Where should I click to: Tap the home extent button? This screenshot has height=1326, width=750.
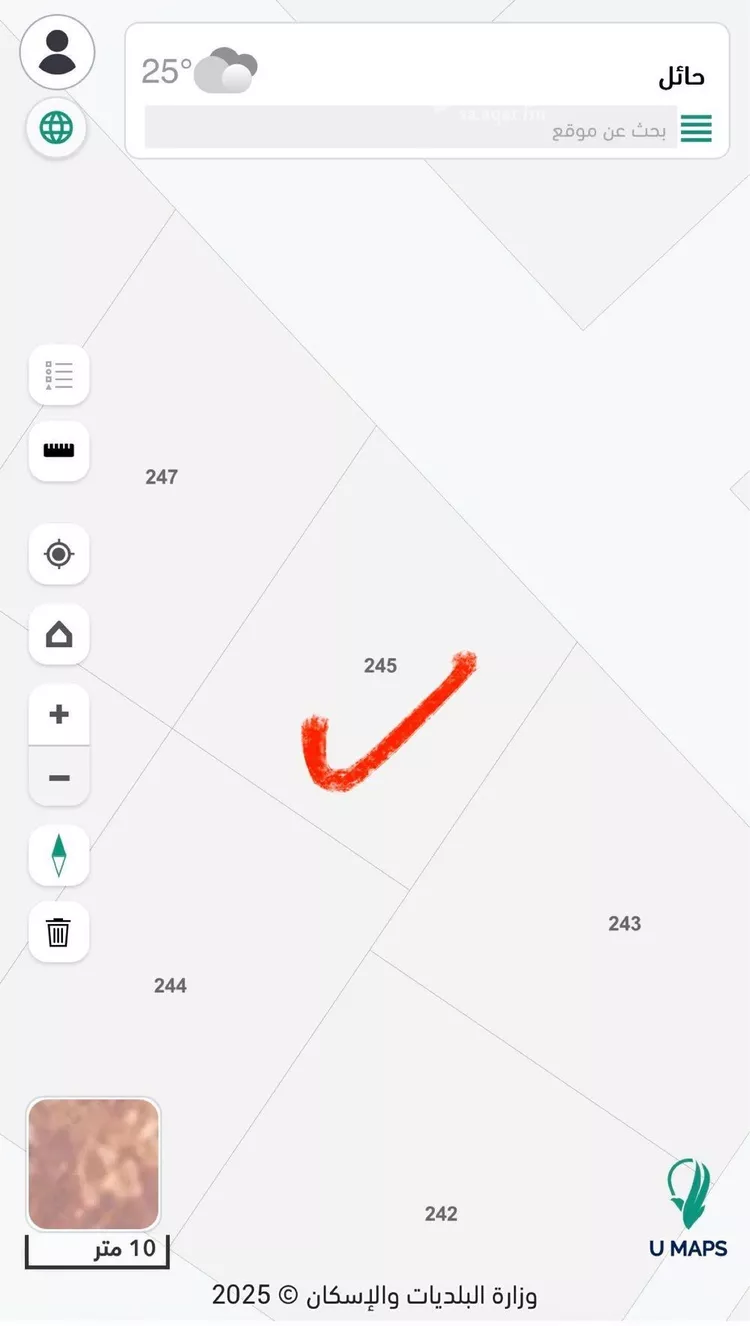pos(59,634)
